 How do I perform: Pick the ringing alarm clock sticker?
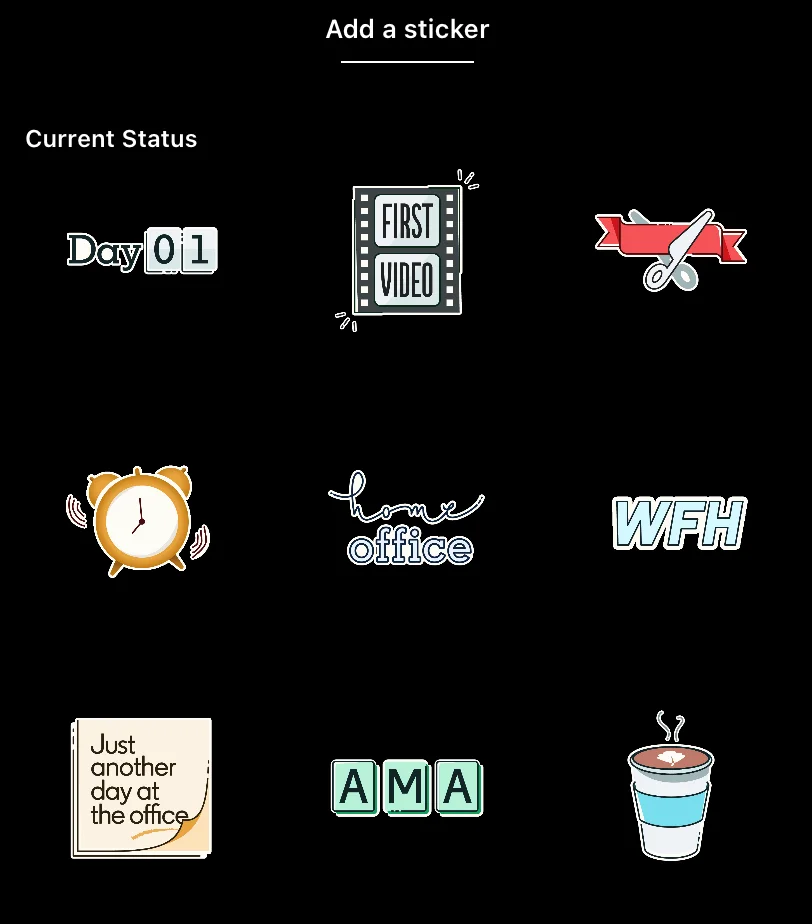click(140, 520)
